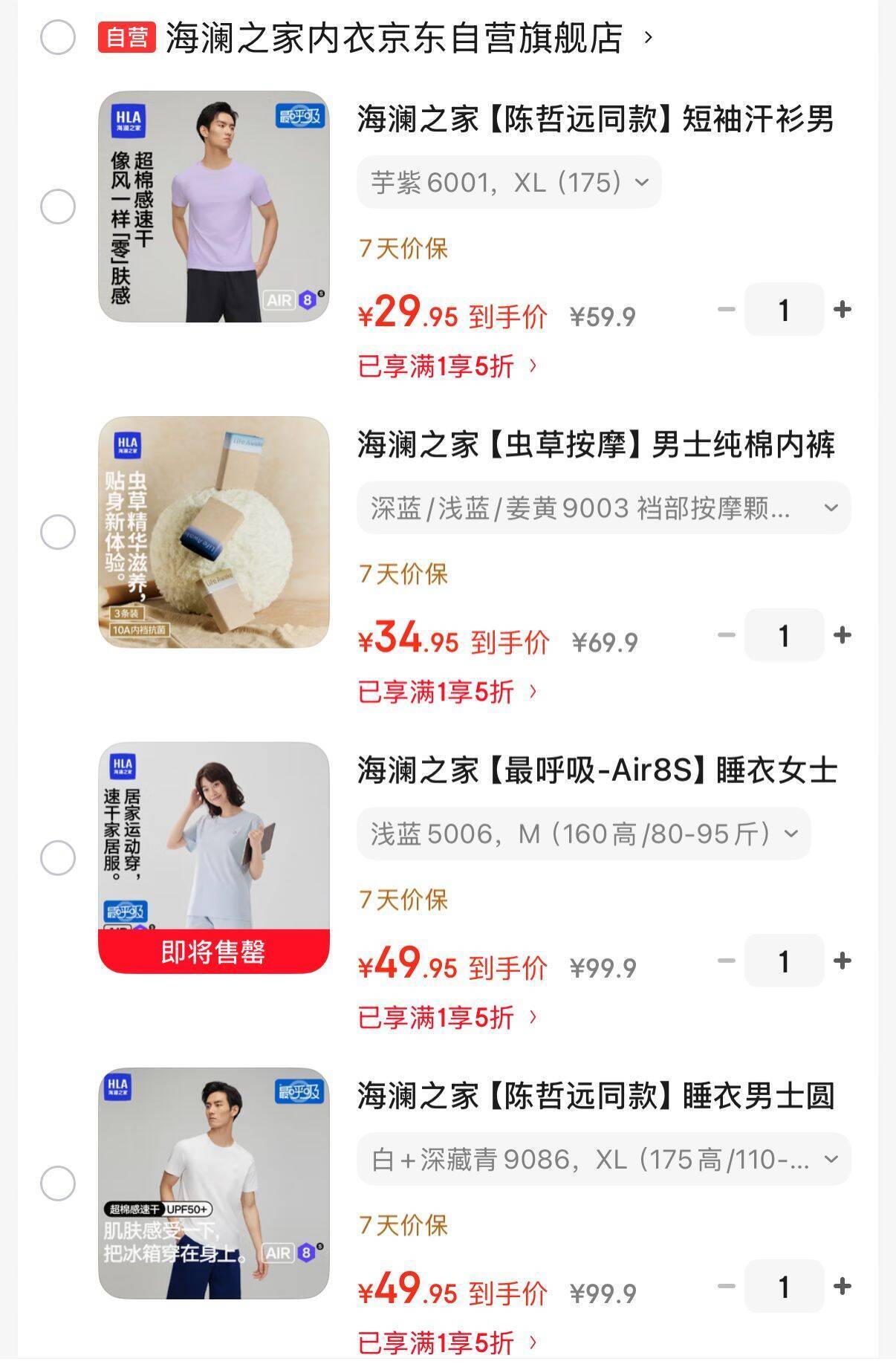Viewport: 896px width, 1364px height.
Task: Open the 虫草按摩 男士纯棉内裤 picture
Action: [x=214, y=532]
